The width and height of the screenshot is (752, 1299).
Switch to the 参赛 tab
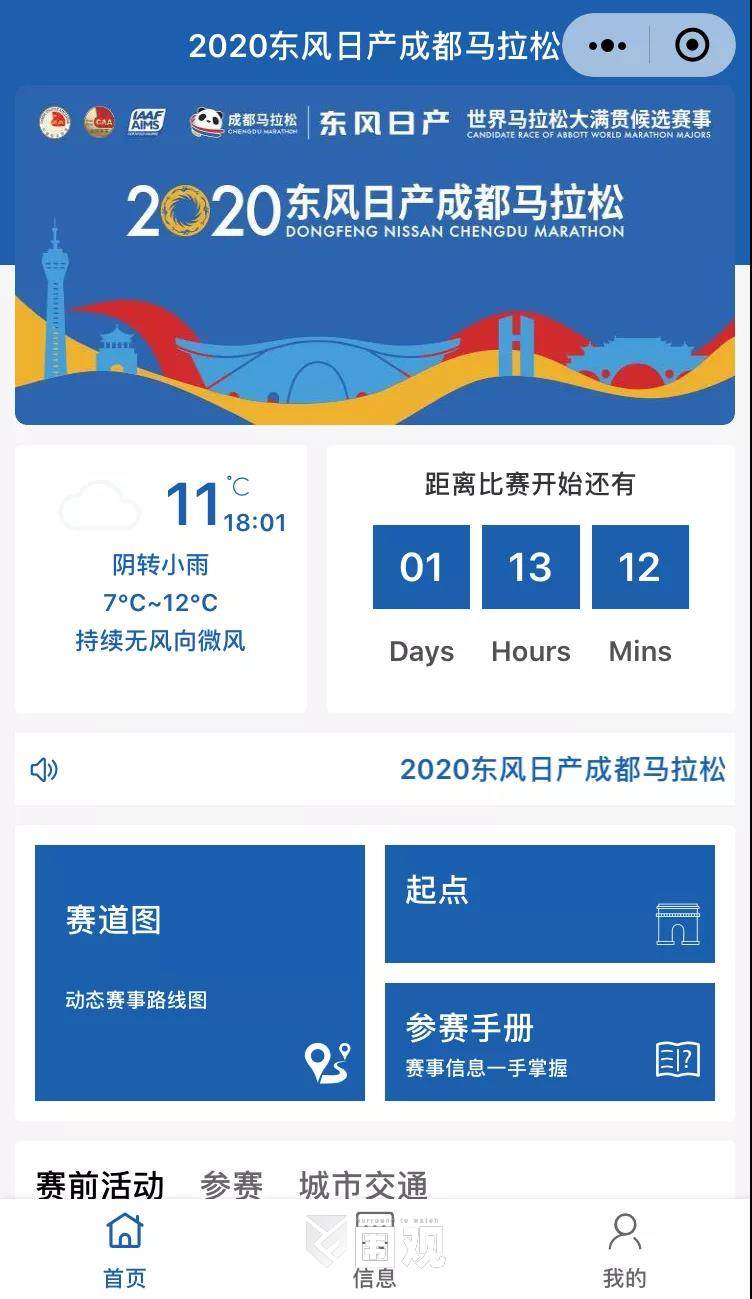click(231, 1186)
